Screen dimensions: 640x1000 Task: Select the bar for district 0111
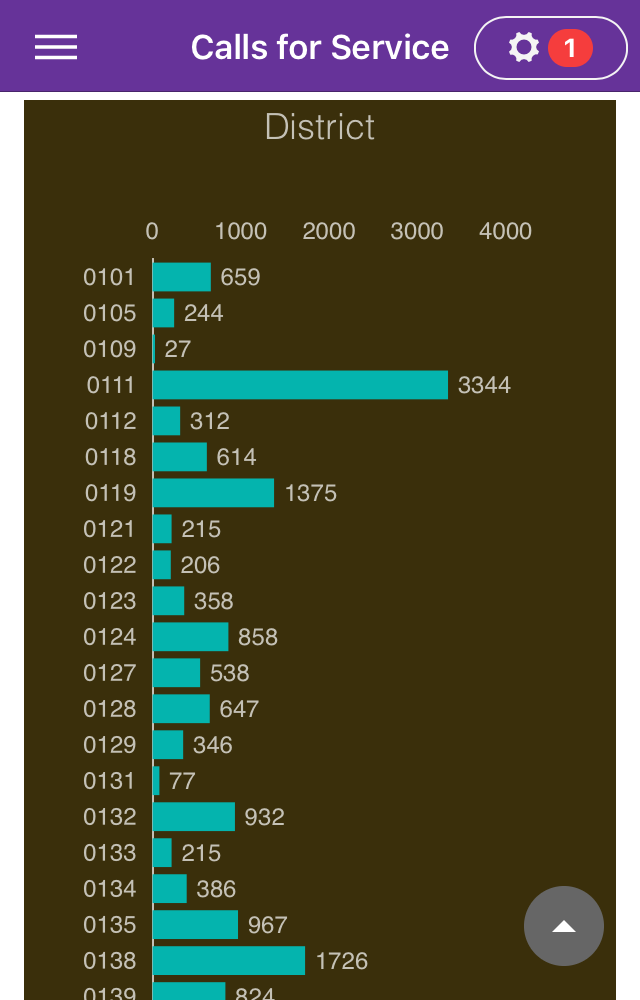click(300, 385)
